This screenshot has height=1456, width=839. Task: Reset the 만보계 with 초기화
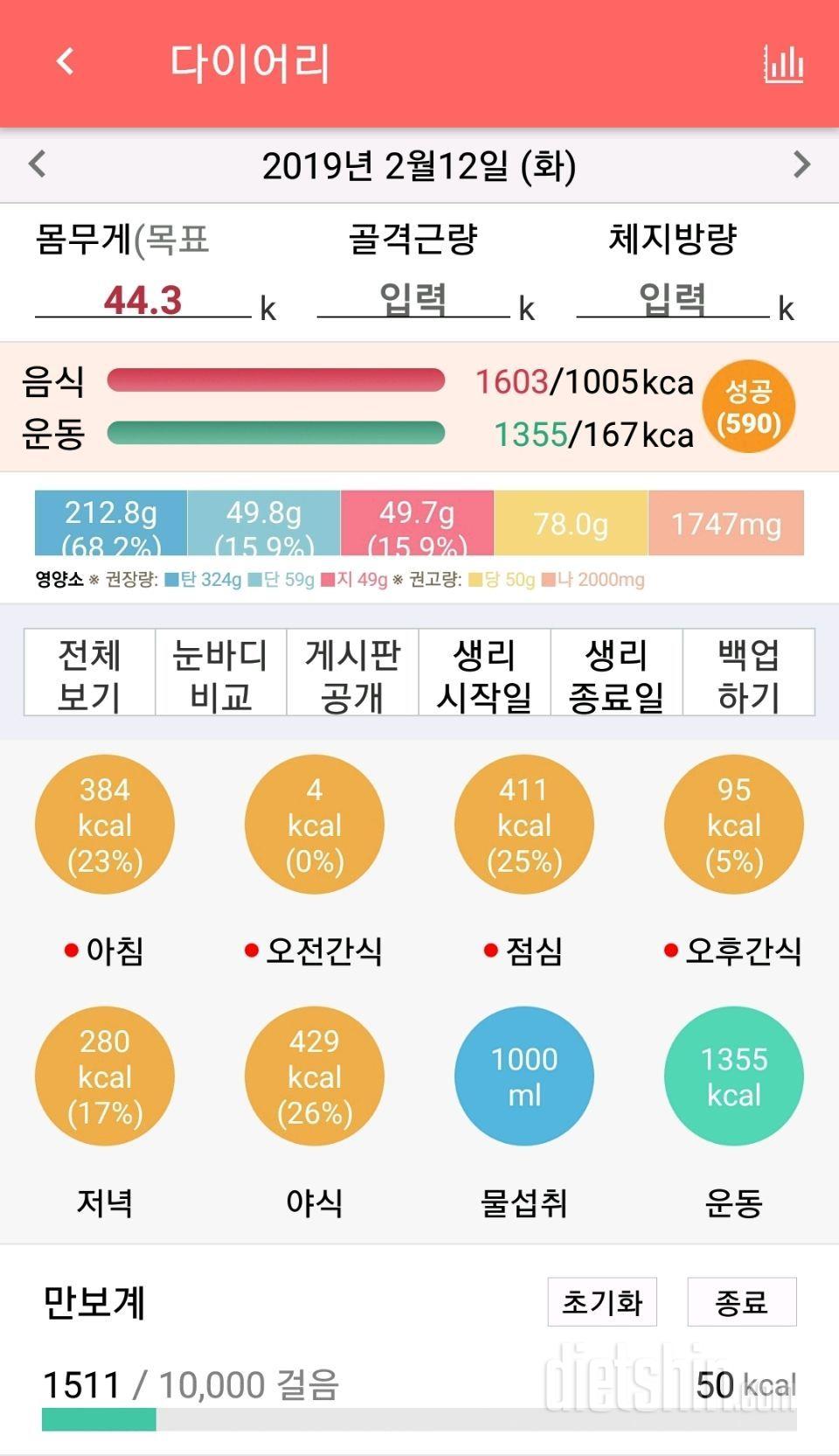(602, 1302)
